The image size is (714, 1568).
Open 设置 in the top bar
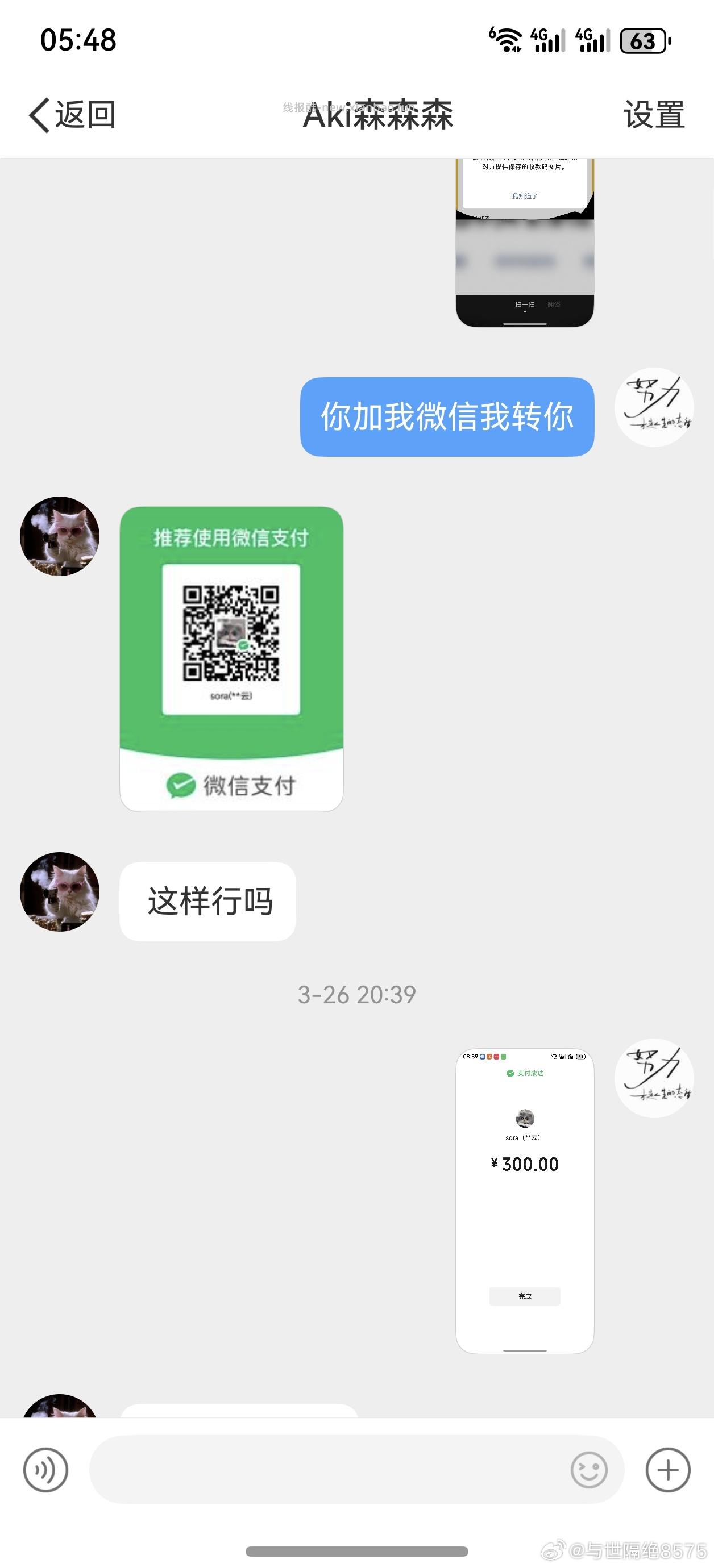coord(653,115)
